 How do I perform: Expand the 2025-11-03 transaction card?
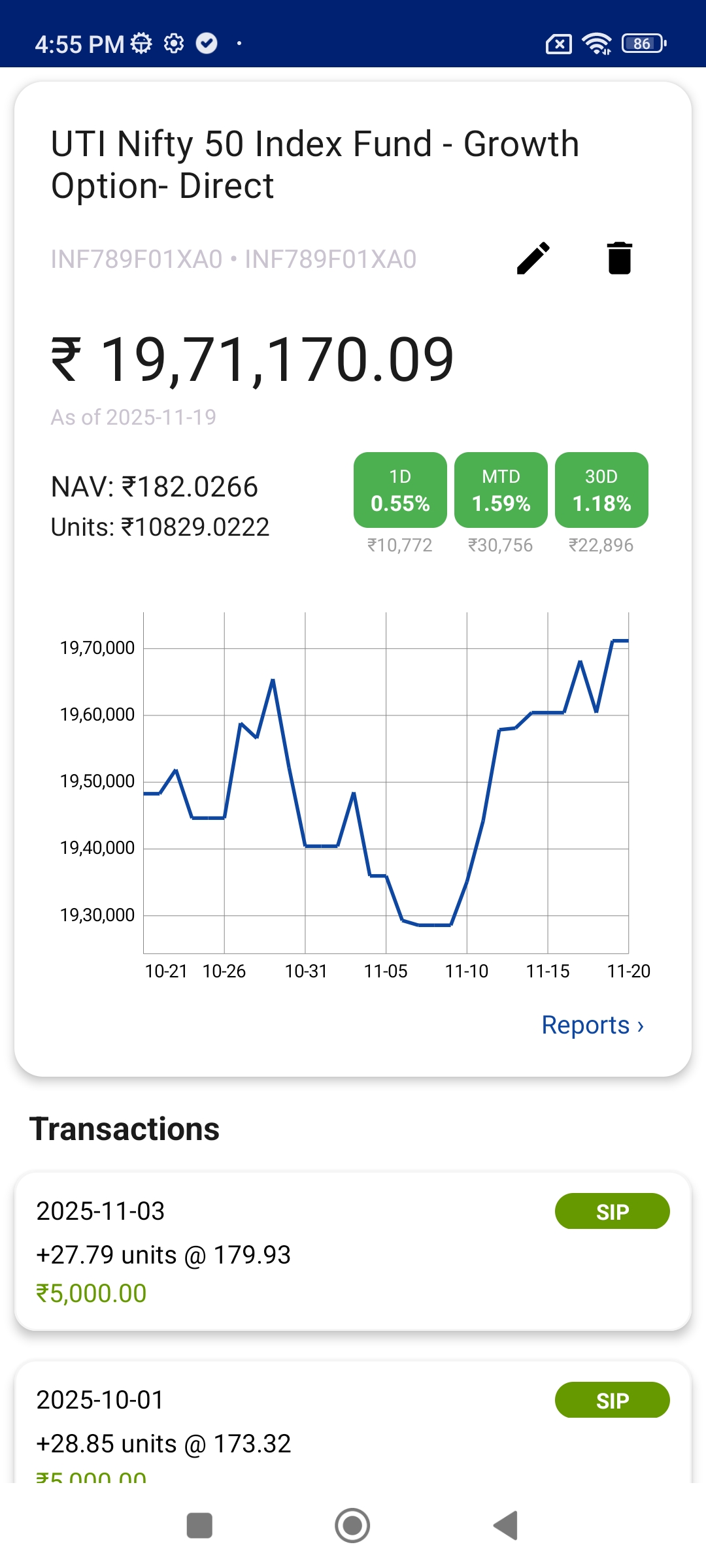353,1251
